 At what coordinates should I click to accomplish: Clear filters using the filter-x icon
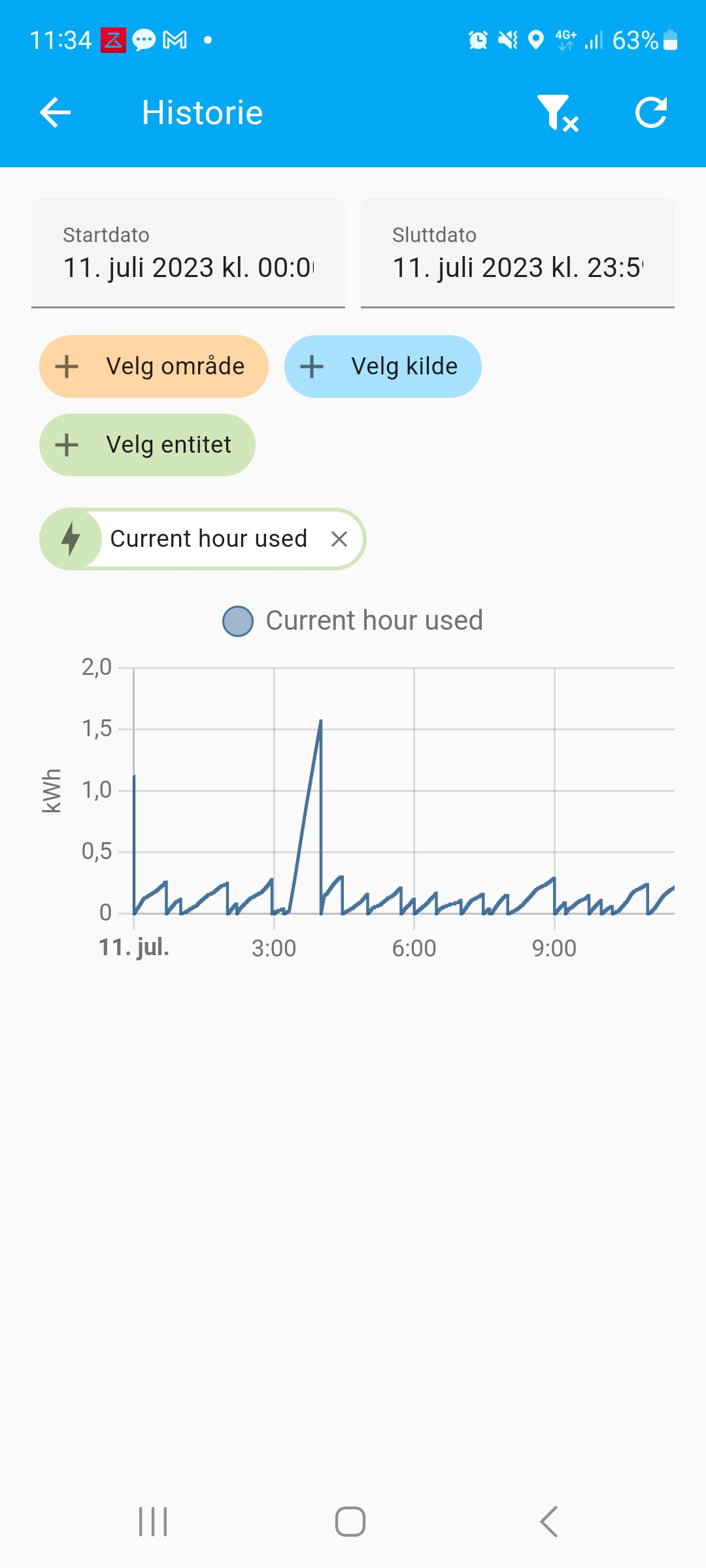(x=558, y=112)
